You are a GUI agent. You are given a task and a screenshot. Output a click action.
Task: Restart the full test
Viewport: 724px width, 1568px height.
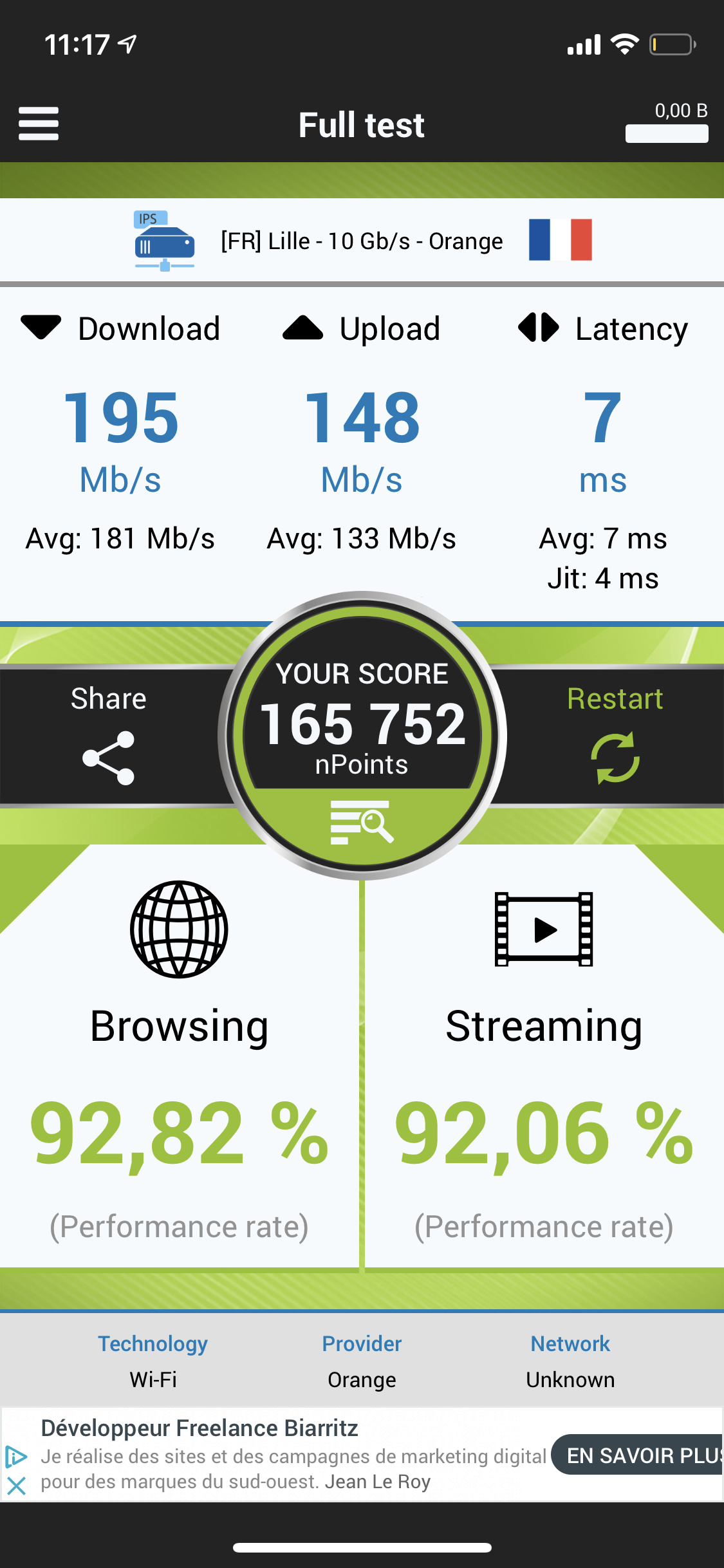click(x=615, y=734)
